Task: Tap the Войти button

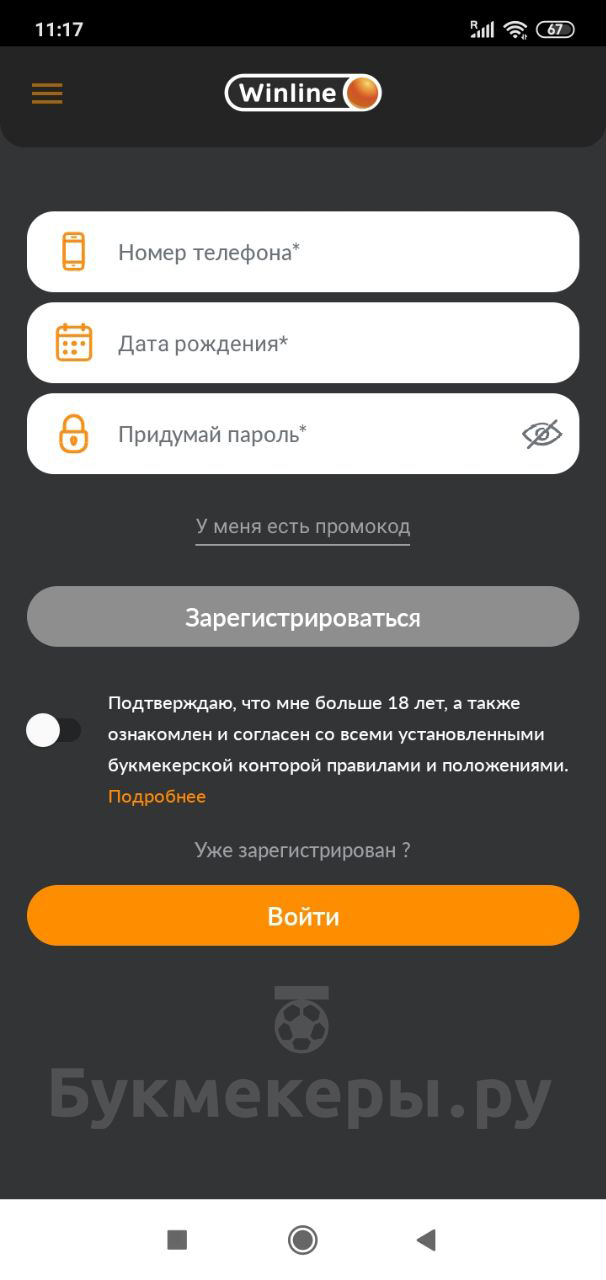Action: click(303, 916)
